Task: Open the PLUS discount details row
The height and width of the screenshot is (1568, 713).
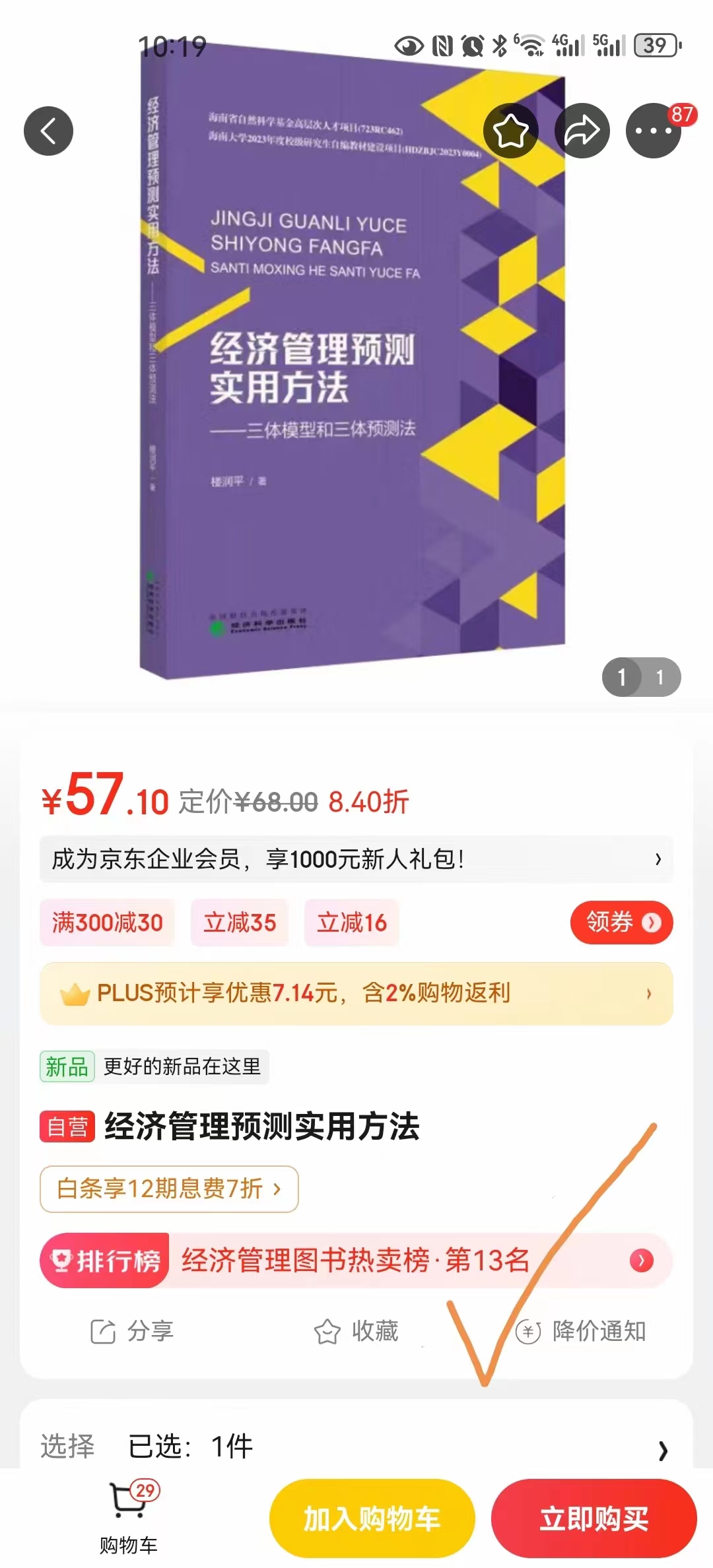Action: click(356, 993)
